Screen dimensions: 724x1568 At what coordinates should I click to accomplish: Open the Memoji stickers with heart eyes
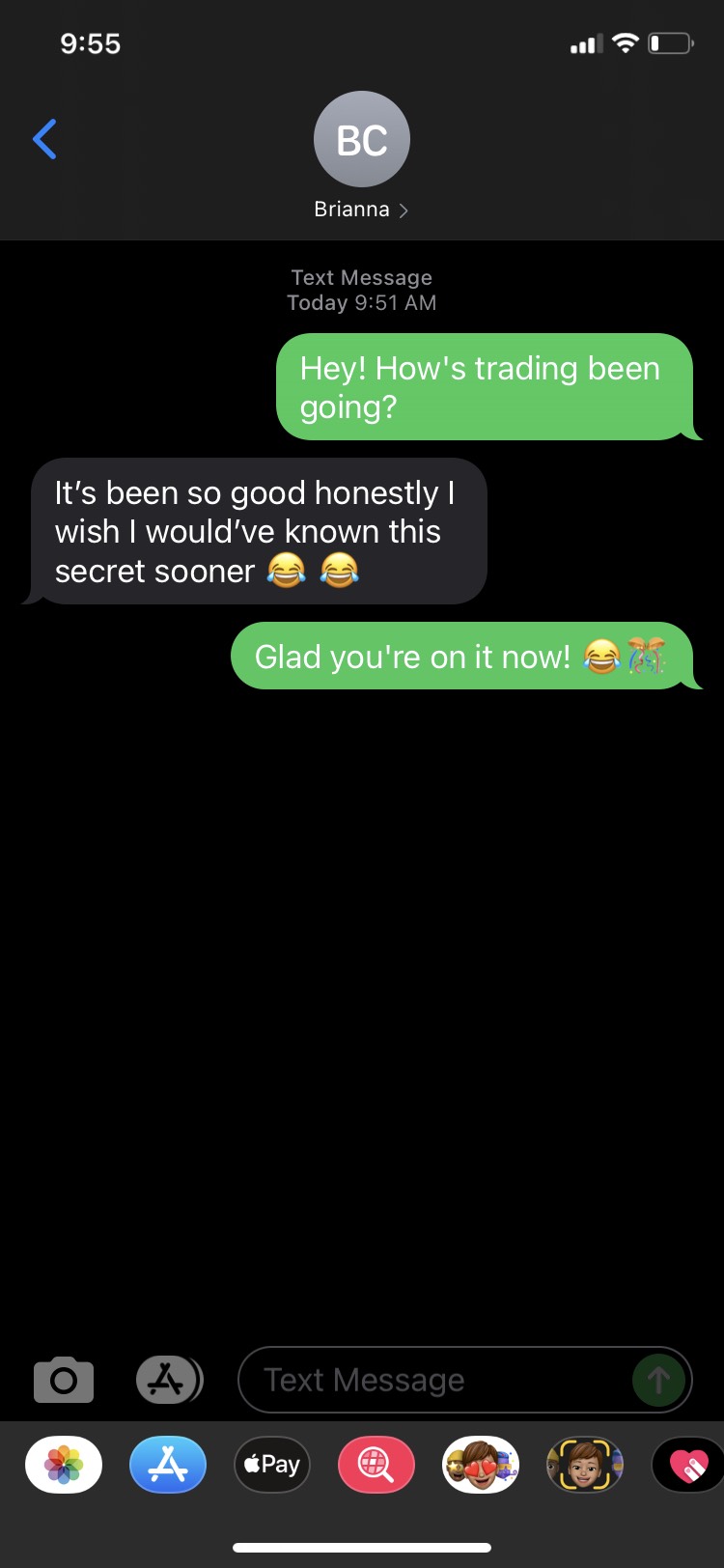pos(481,1465)
